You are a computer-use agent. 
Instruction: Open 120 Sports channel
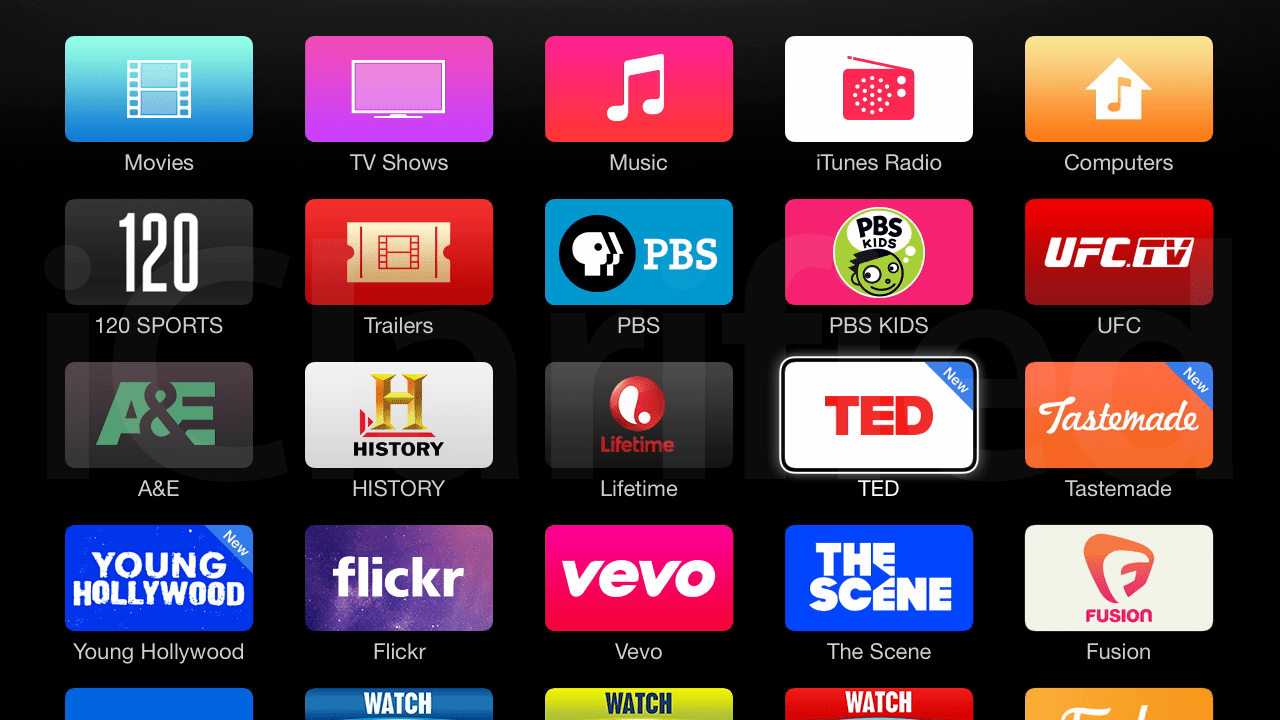pyautogui.click(x=159, y=252)
